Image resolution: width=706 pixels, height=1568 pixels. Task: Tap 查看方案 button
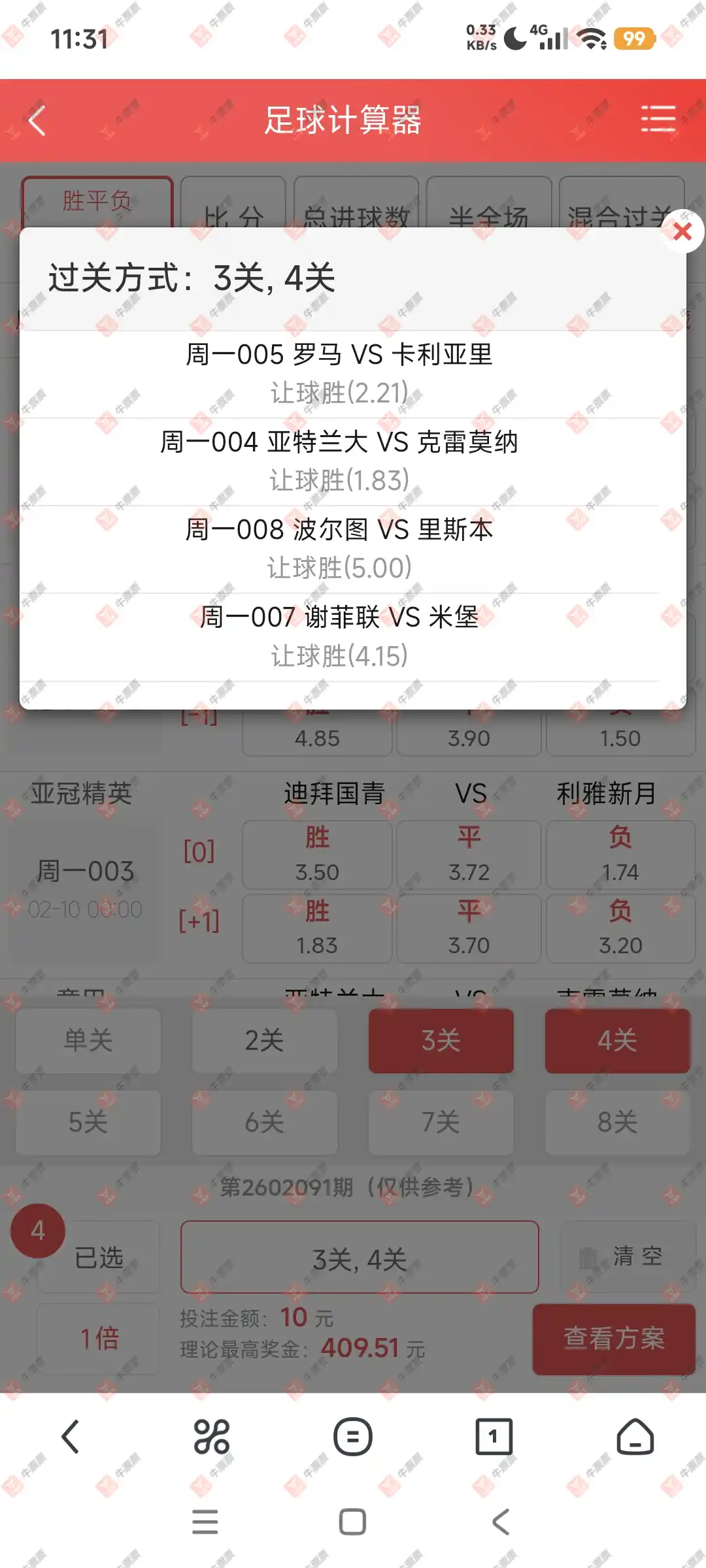click(x=614, y=1339)
